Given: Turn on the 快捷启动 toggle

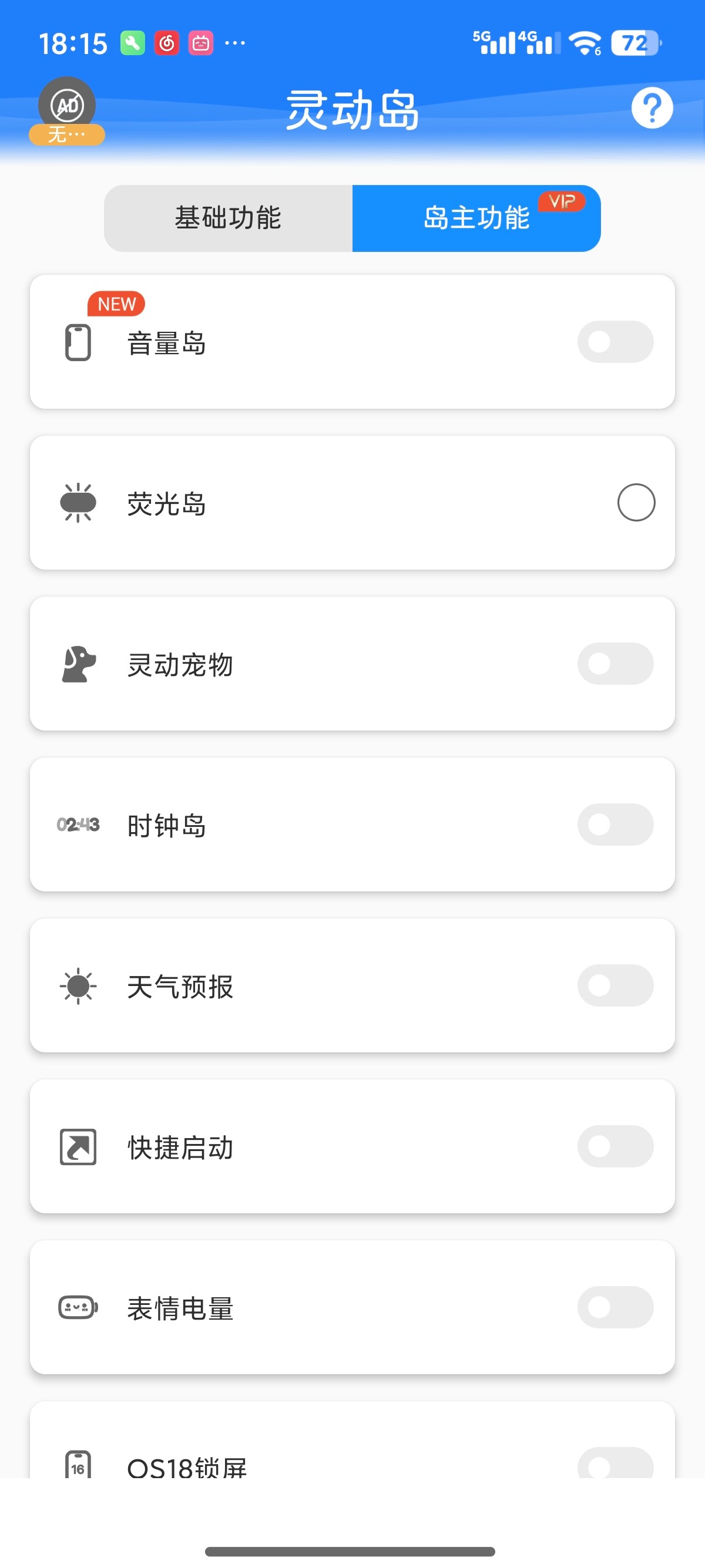Looking at the screenshot, I should 615,1146.
